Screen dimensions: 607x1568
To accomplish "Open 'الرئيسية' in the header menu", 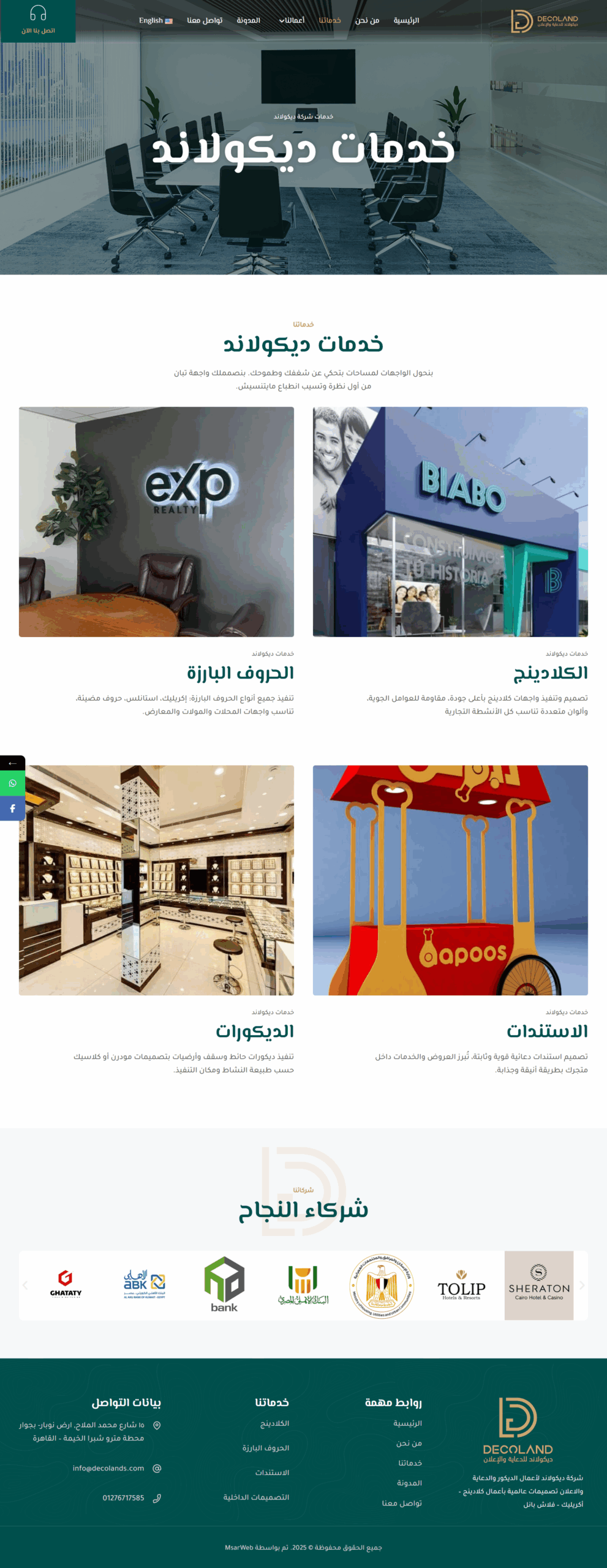I will 406,21.
